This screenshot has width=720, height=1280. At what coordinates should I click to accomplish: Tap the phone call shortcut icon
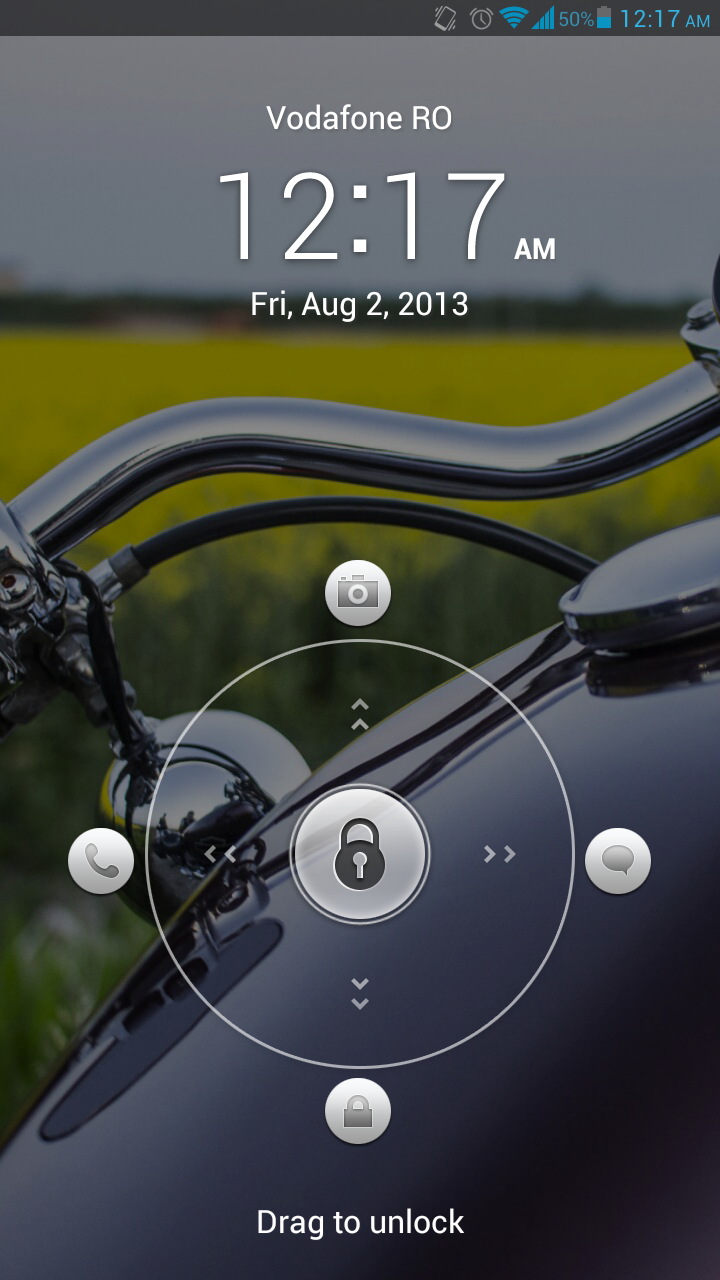[x=101, y=861]
